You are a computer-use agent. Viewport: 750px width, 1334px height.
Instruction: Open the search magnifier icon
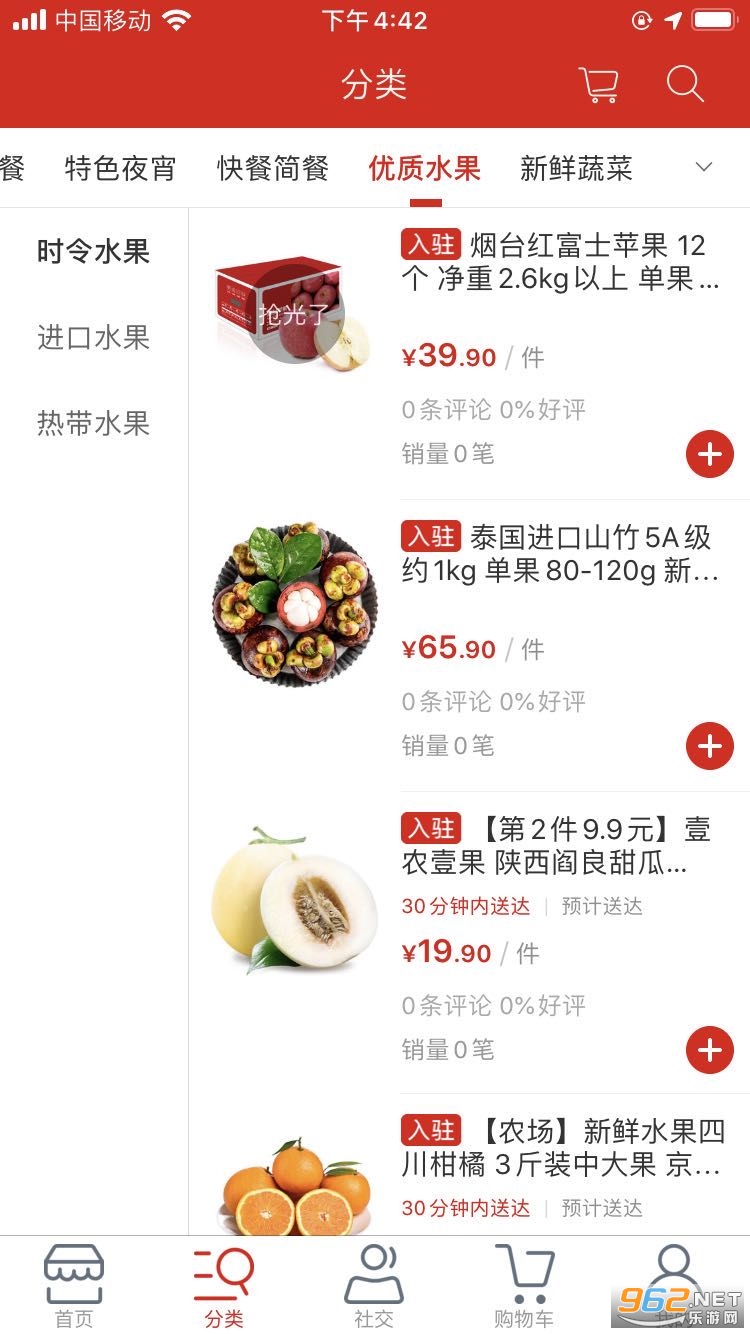click(685, 85)
